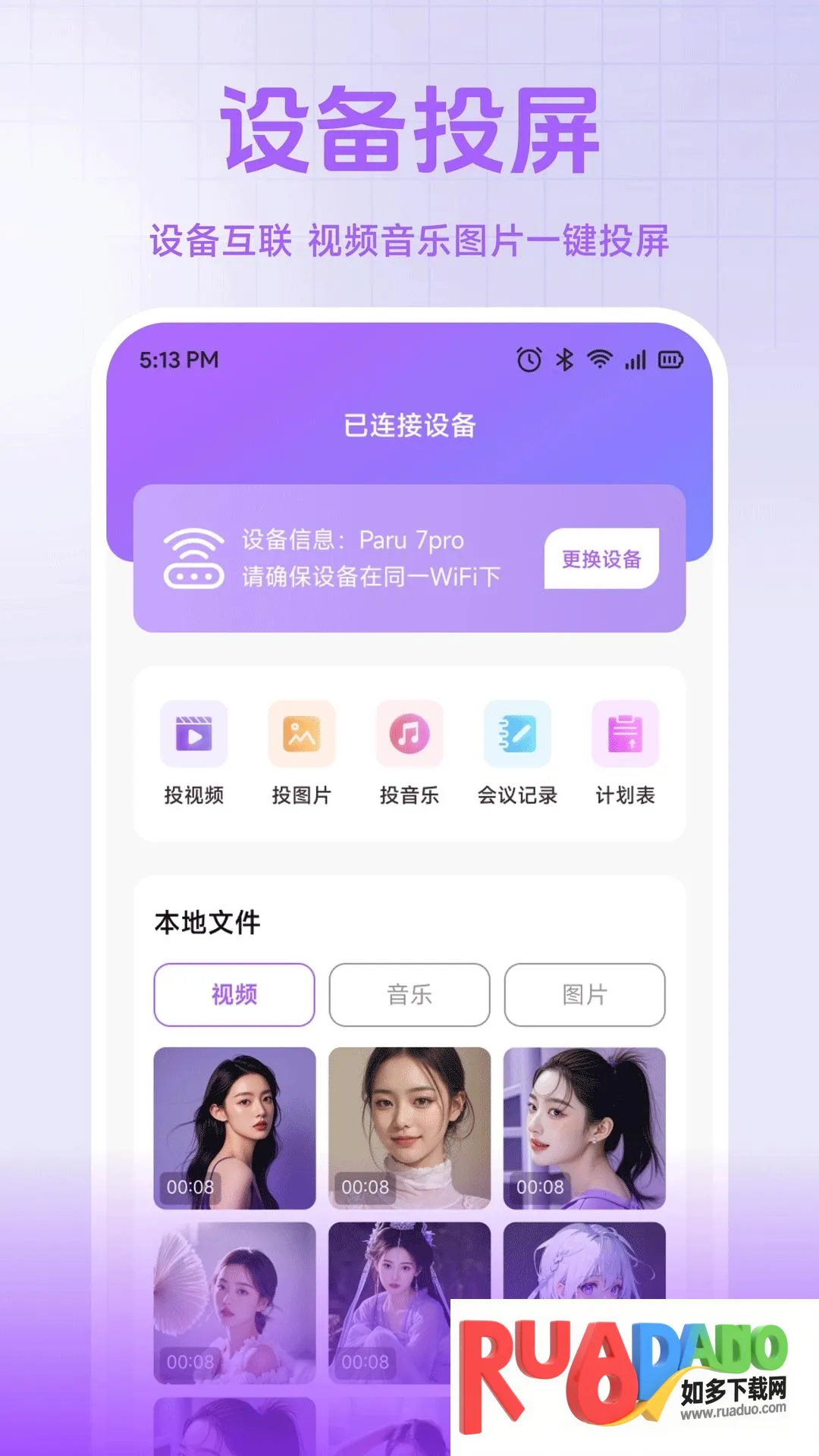Switch to the 图片 local files tab
The height and width of the screenshot is (1456, 819).
click(585, 996)
